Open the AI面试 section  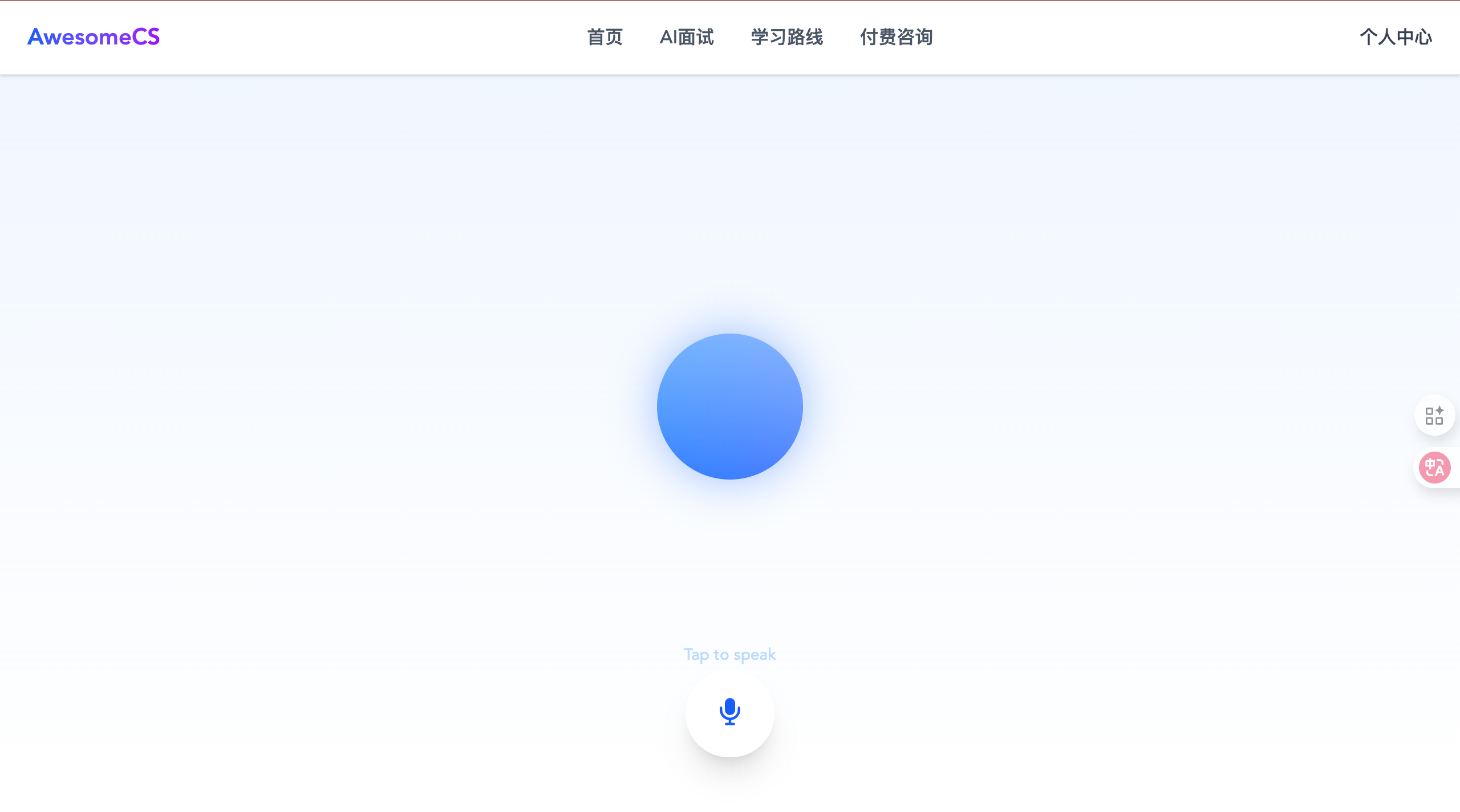[x=687, y=37]
